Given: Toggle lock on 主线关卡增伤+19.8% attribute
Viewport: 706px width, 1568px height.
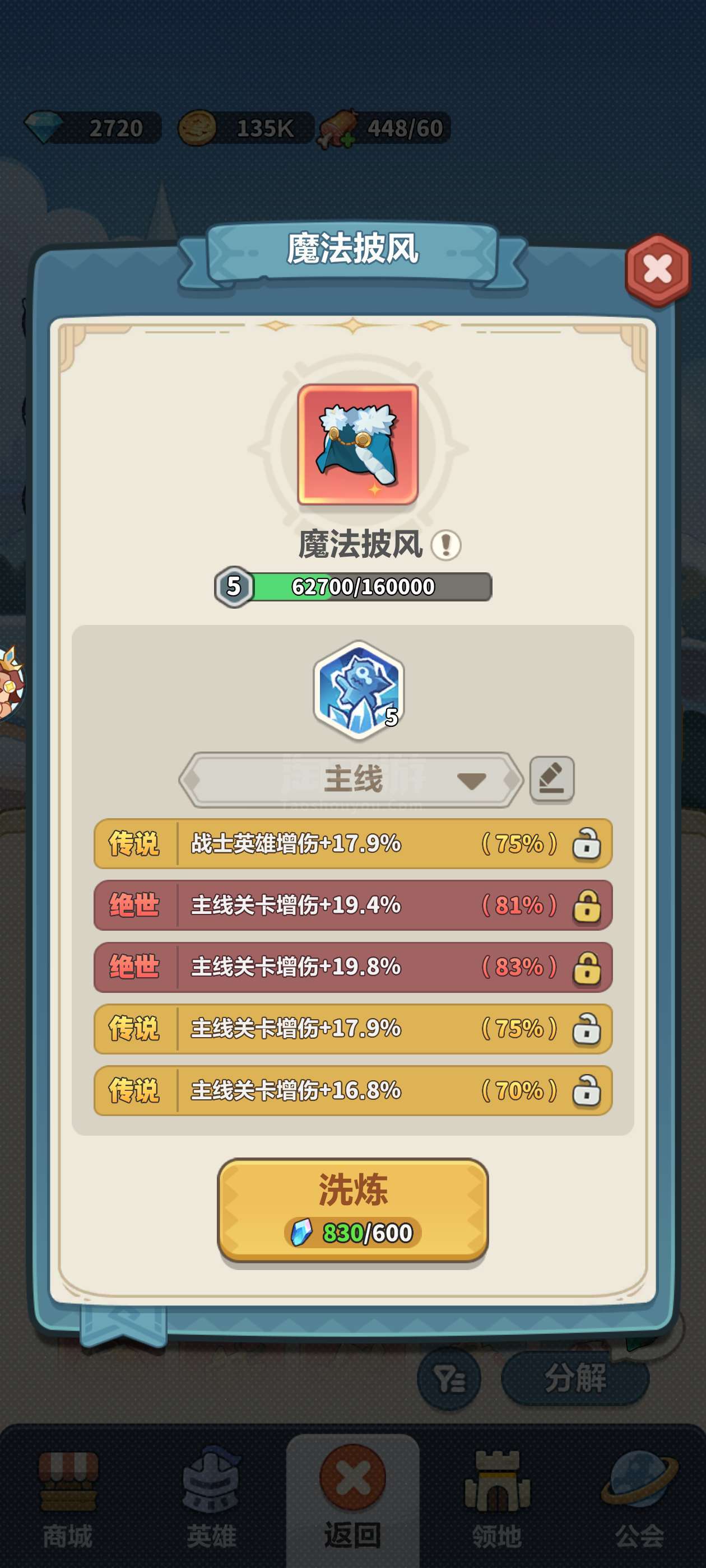Looking at the screenshot, I should (x=587, y=967).
